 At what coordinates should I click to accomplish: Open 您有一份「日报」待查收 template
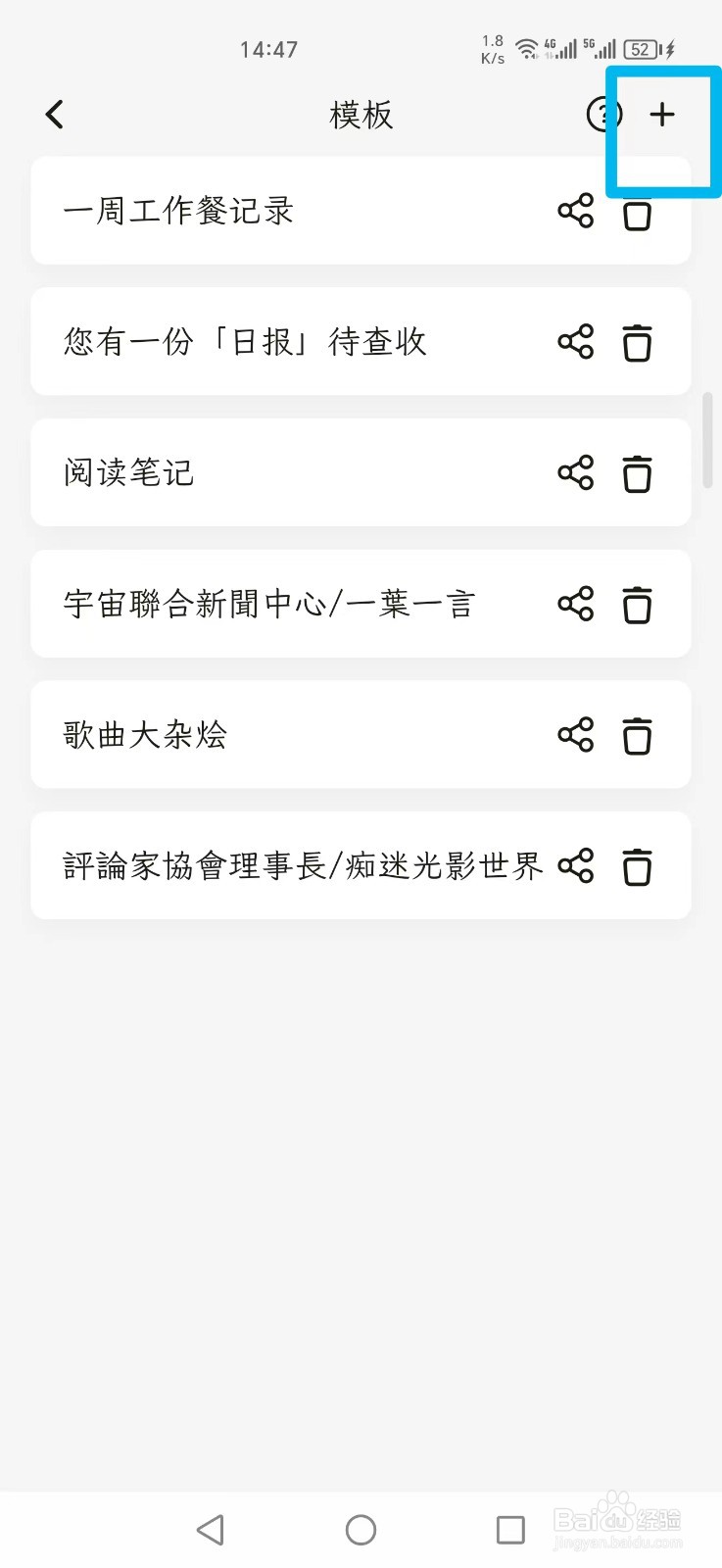[245, 342]
